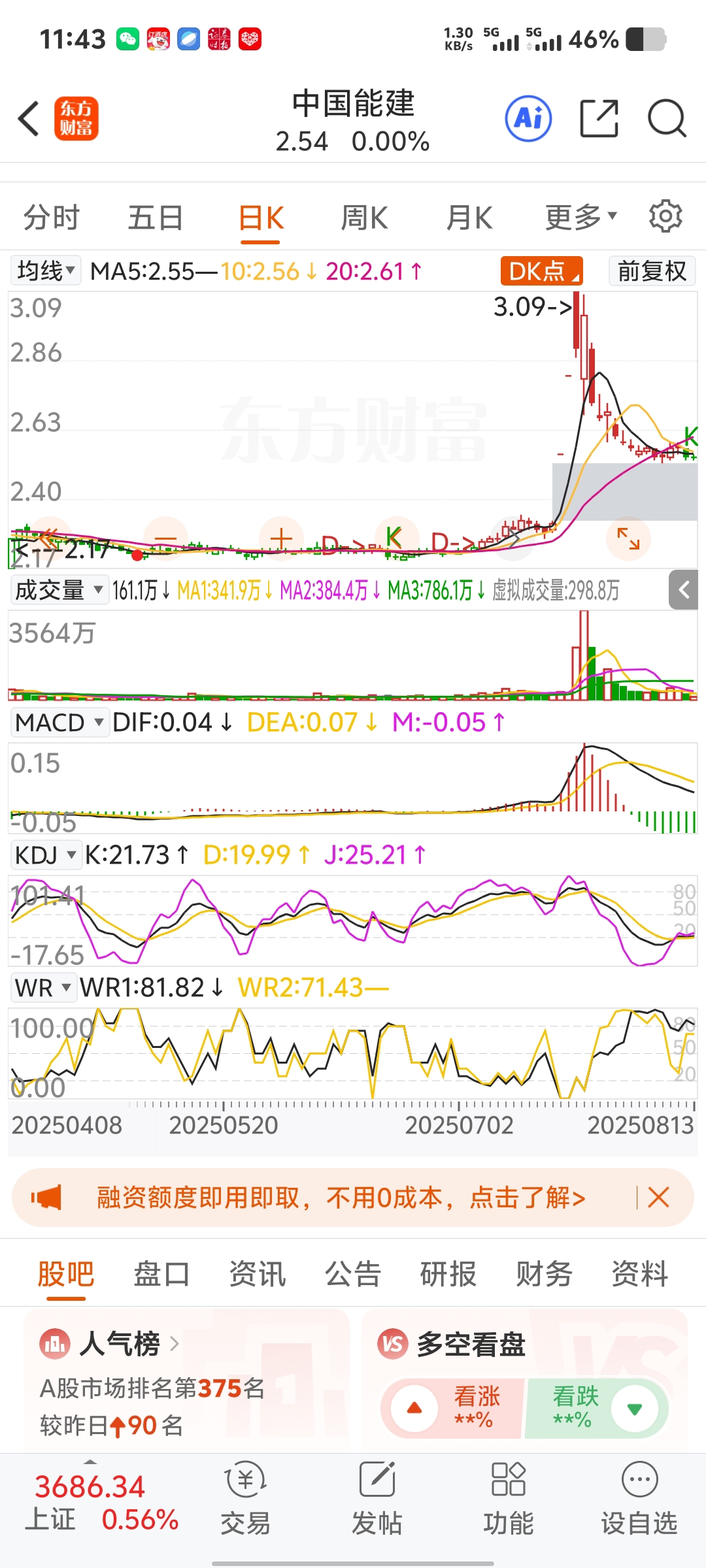Switch to the 盘口 tab
The width and height of the screenshot is (706, 1568).
tap(161, 1273)
